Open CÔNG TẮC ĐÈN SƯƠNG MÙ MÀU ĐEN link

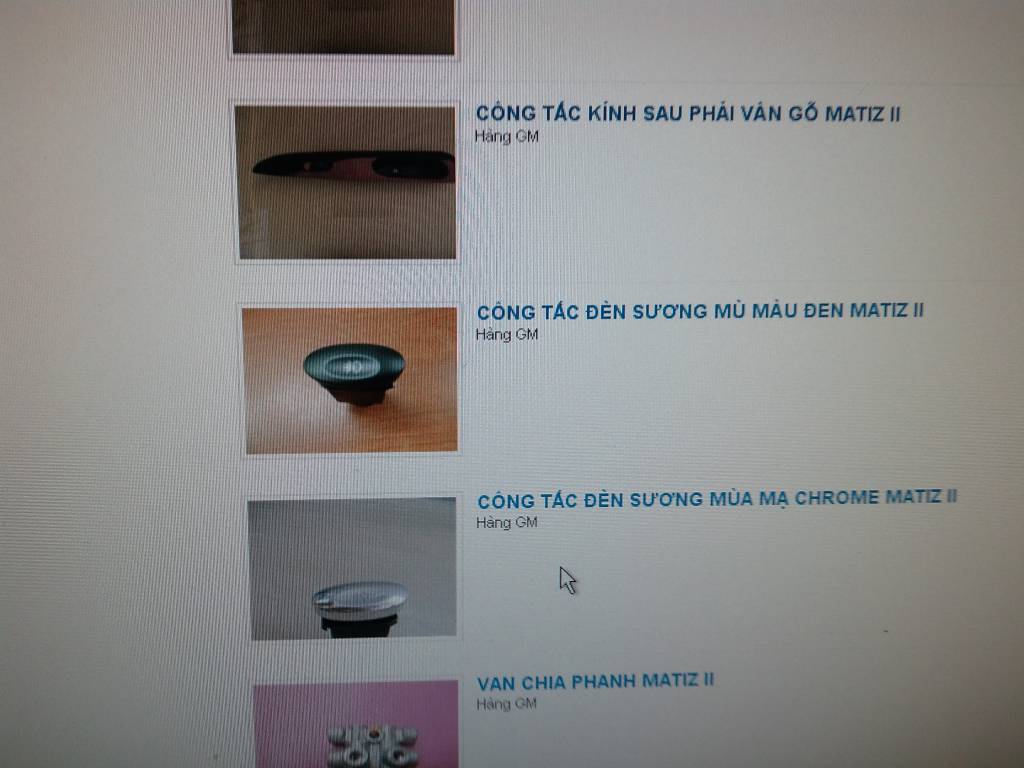(699, 311)
